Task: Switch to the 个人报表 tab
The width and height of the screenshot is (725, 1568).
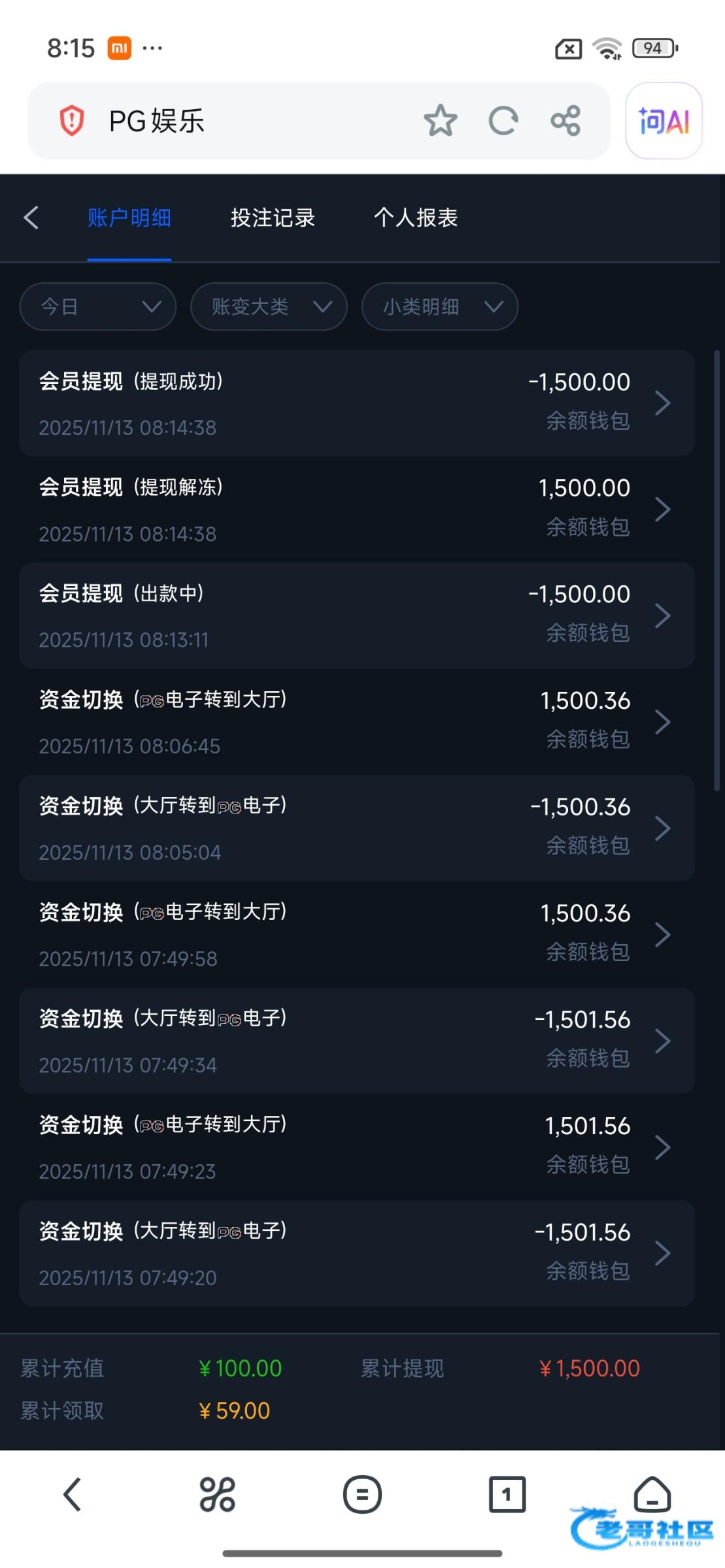Action: [416, 218]
